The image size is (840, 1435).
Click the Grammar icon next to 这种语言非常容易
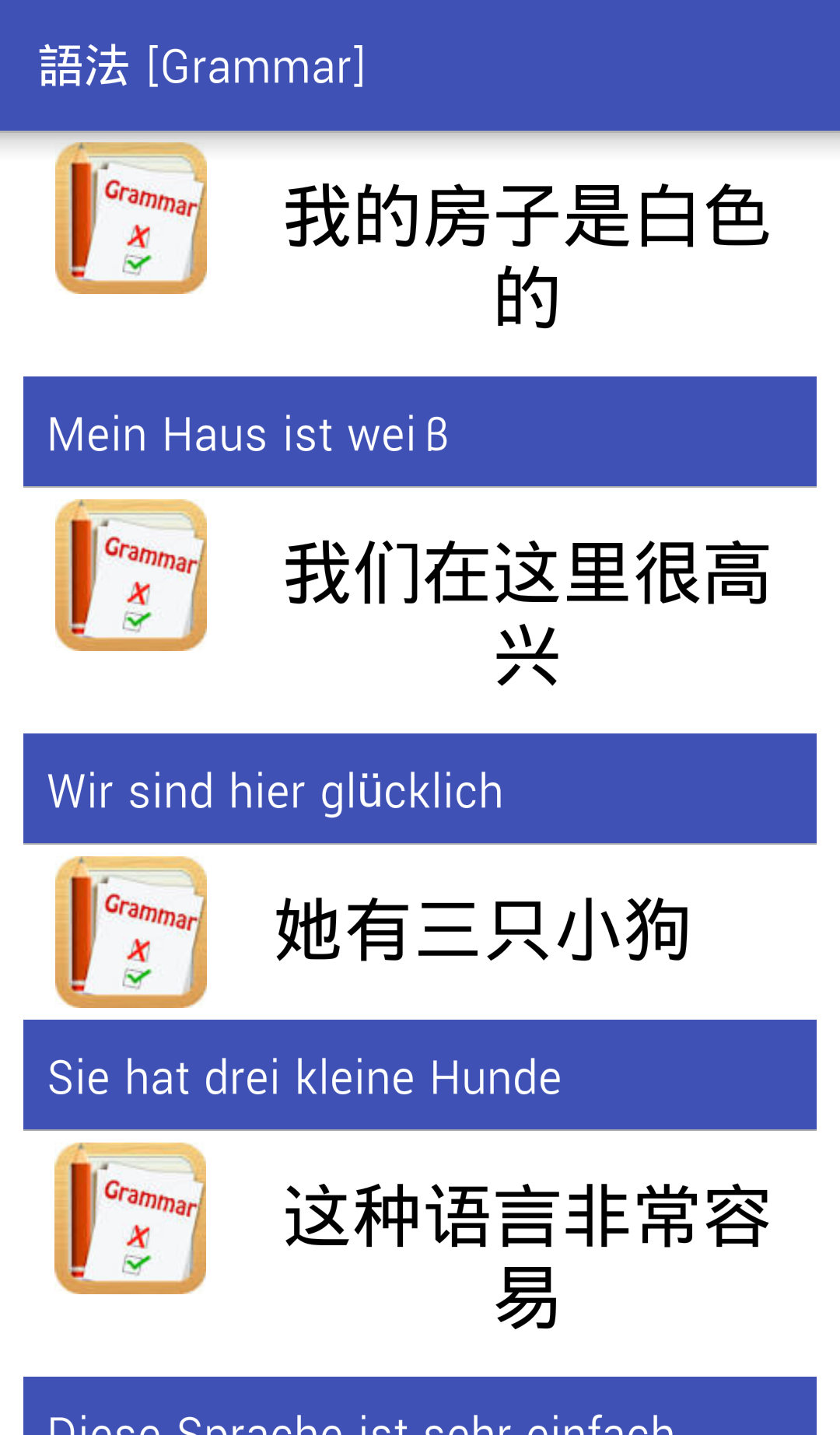pos(131,1217)
